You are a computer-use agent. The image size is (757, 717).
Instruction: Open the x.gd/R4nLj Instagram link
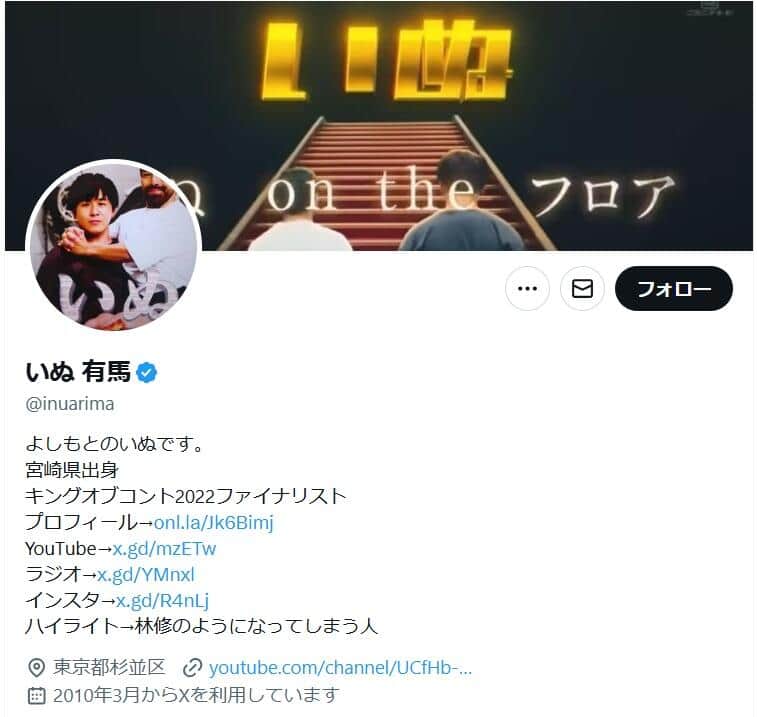click(162, 600)
